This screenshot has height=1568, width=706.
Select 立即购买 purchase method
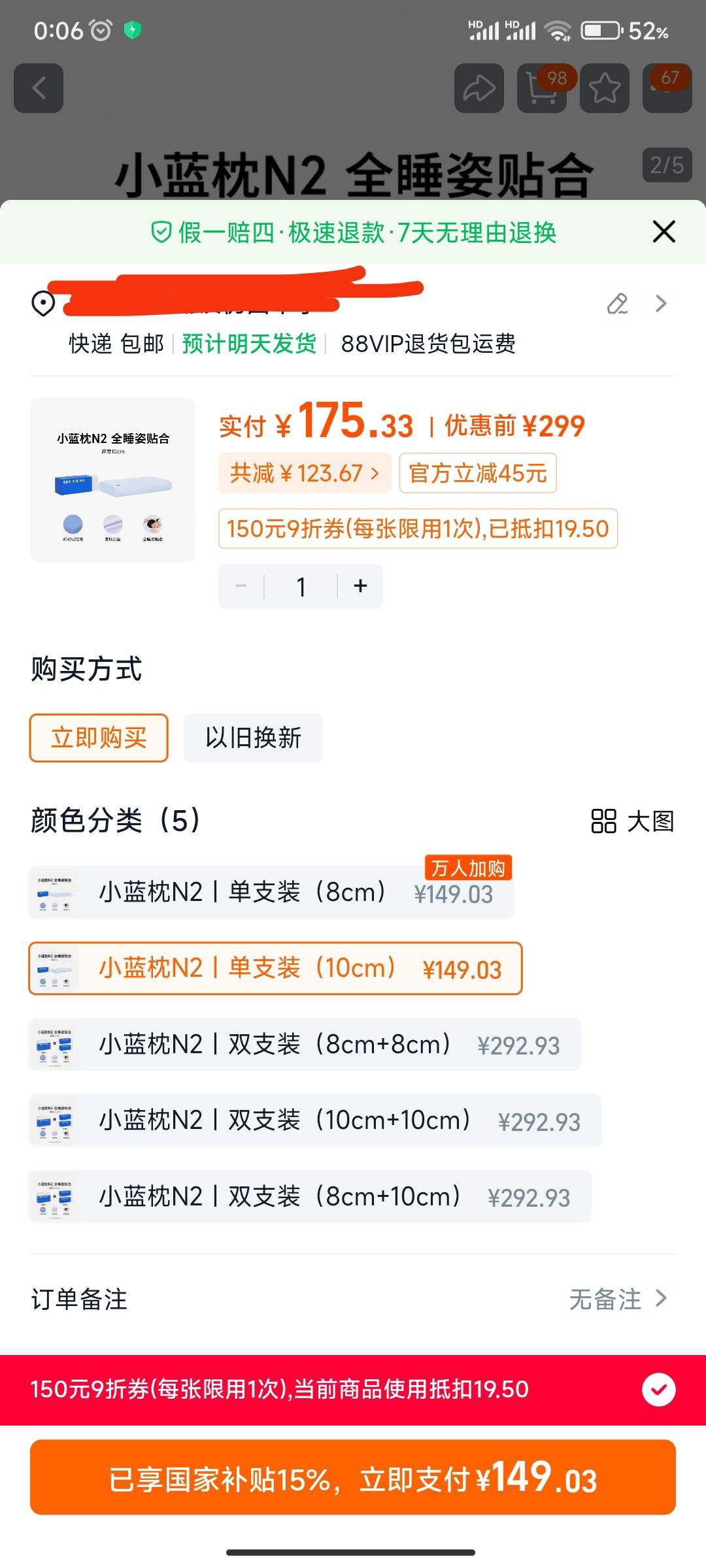click(x=99, y=738)
